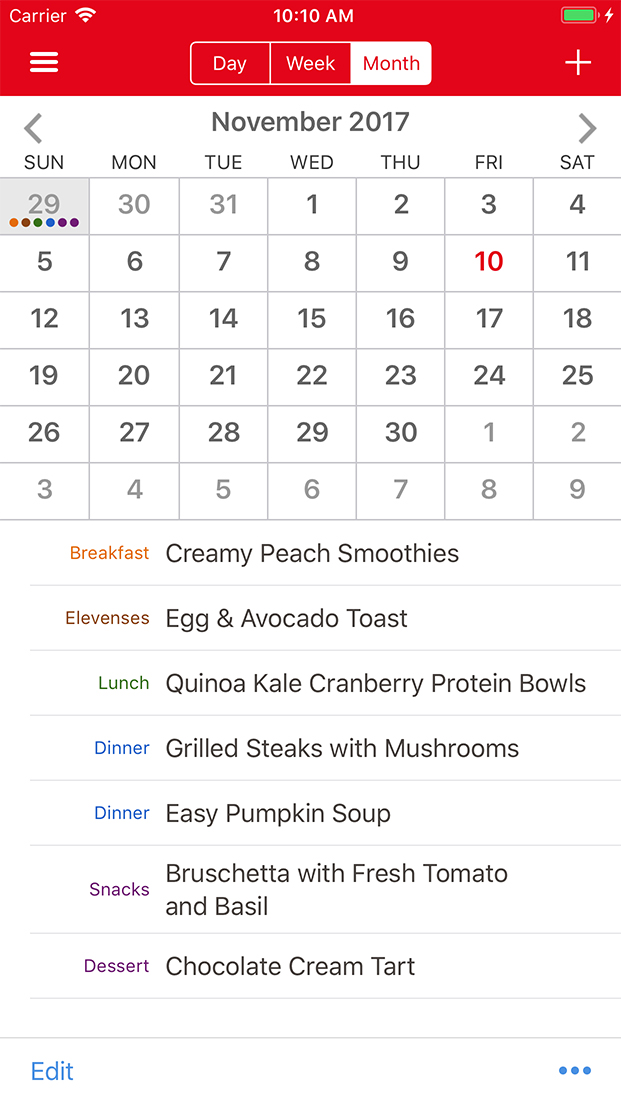Switch to Day view
The image size is (621, 1104).
(230, 63)
